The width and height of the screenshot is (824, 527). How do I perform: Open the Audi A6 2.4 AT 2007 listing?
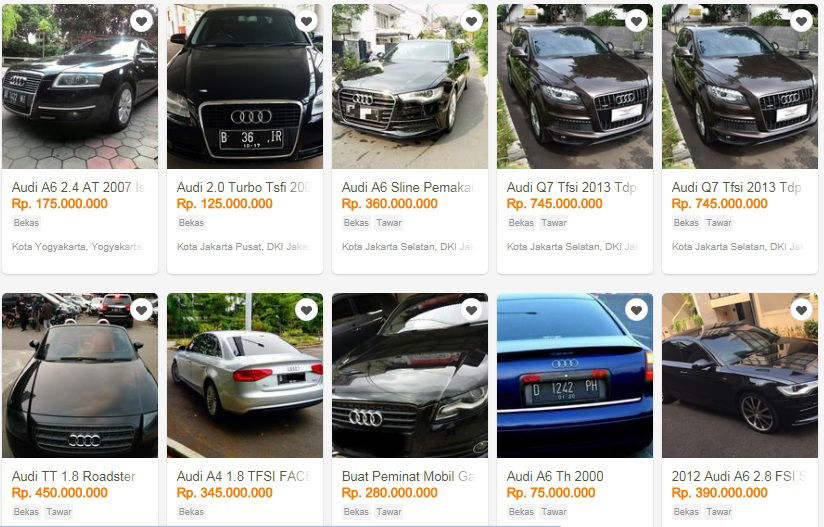(78, 187)
